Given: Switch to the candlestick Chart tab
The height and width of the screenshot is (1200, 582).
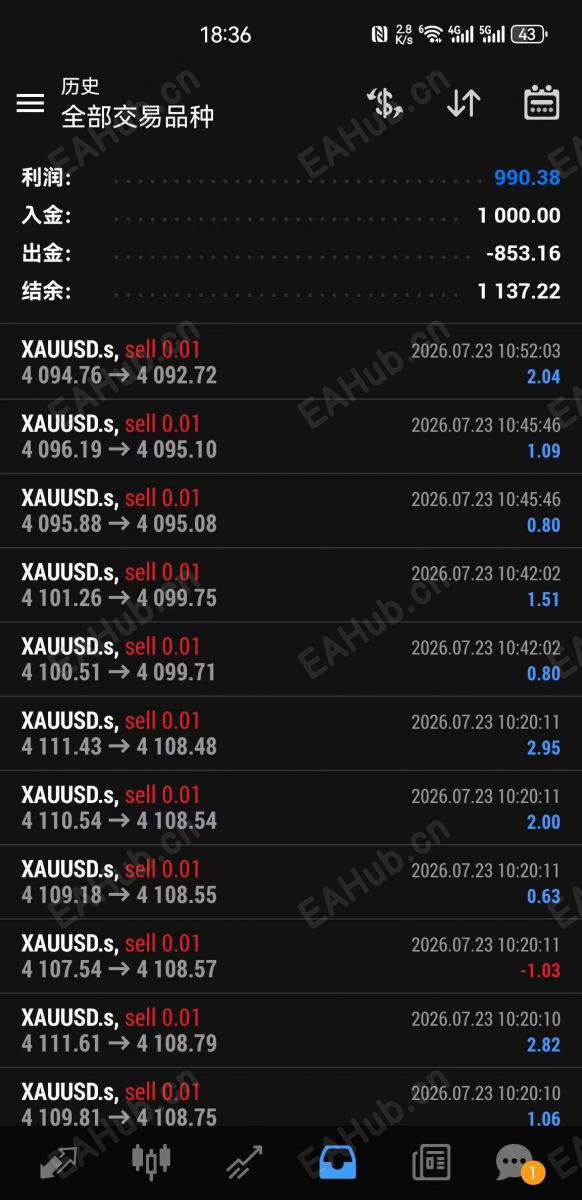Looking at the screenshot, I should 151,1161.
